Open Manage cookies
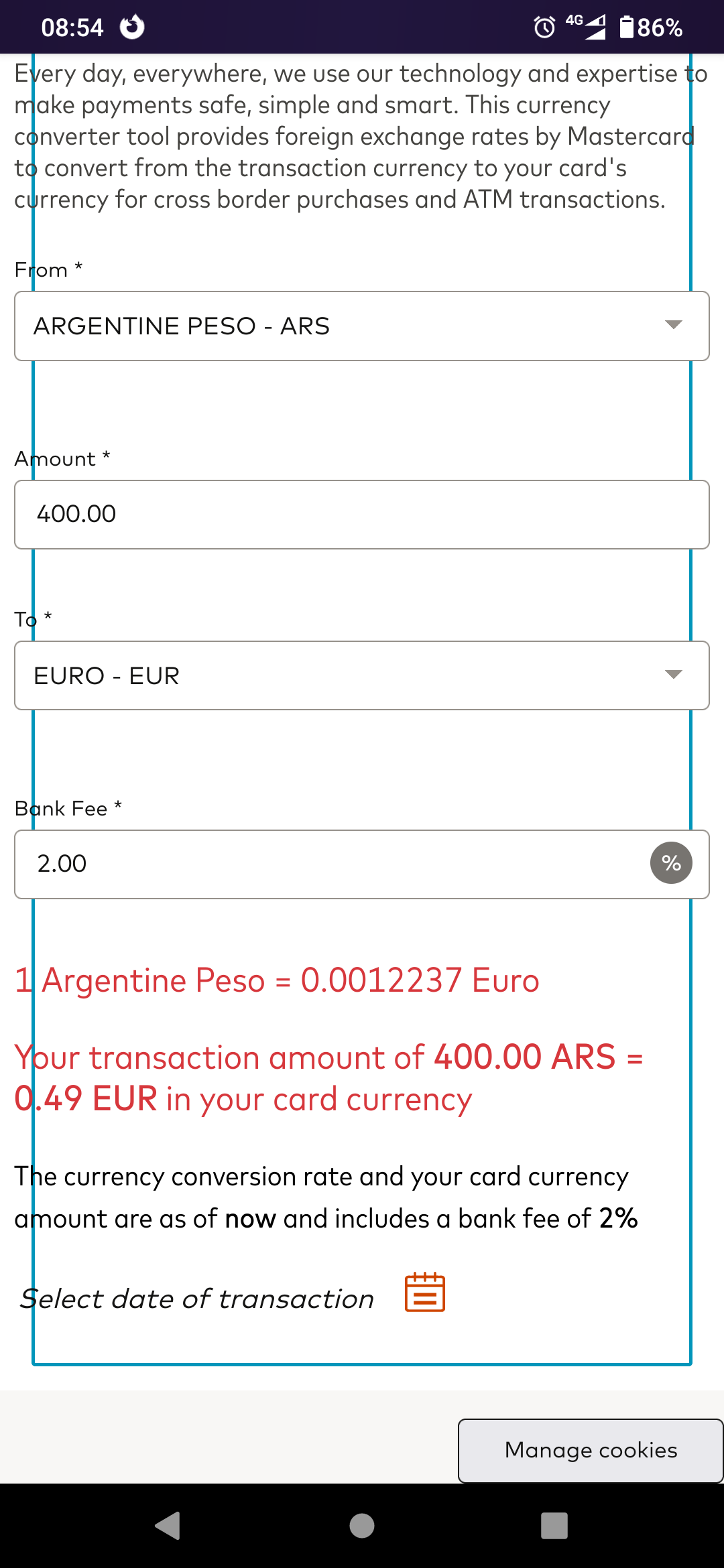 click(591, 1450)
